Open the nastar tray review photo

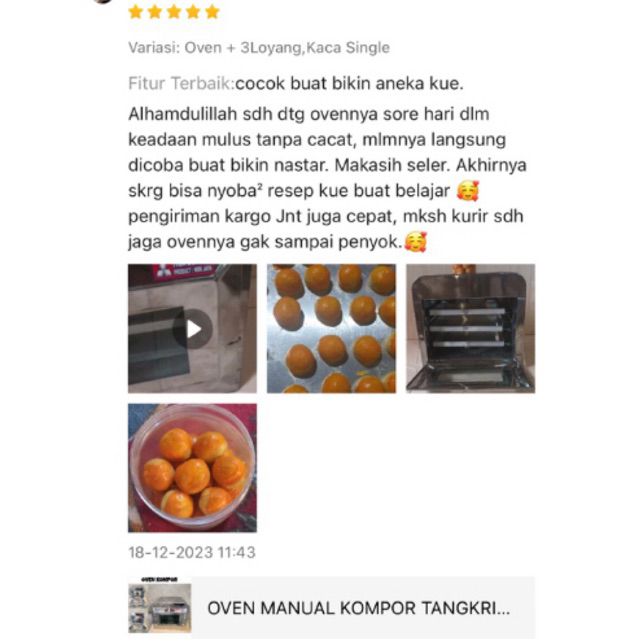pyautogui.click(x=331, y=328)
